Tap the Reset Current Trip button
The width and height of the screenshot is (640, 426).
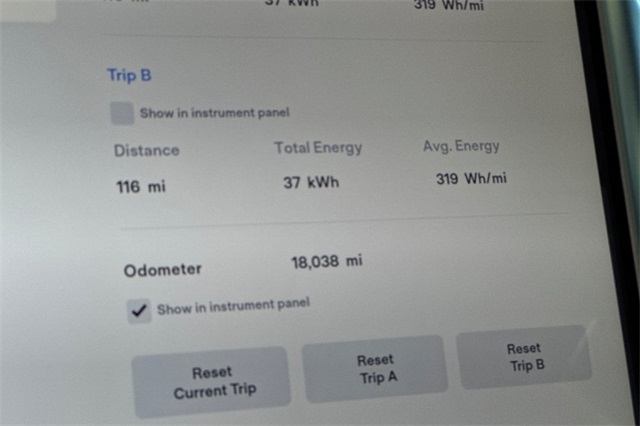pos(212,381)
